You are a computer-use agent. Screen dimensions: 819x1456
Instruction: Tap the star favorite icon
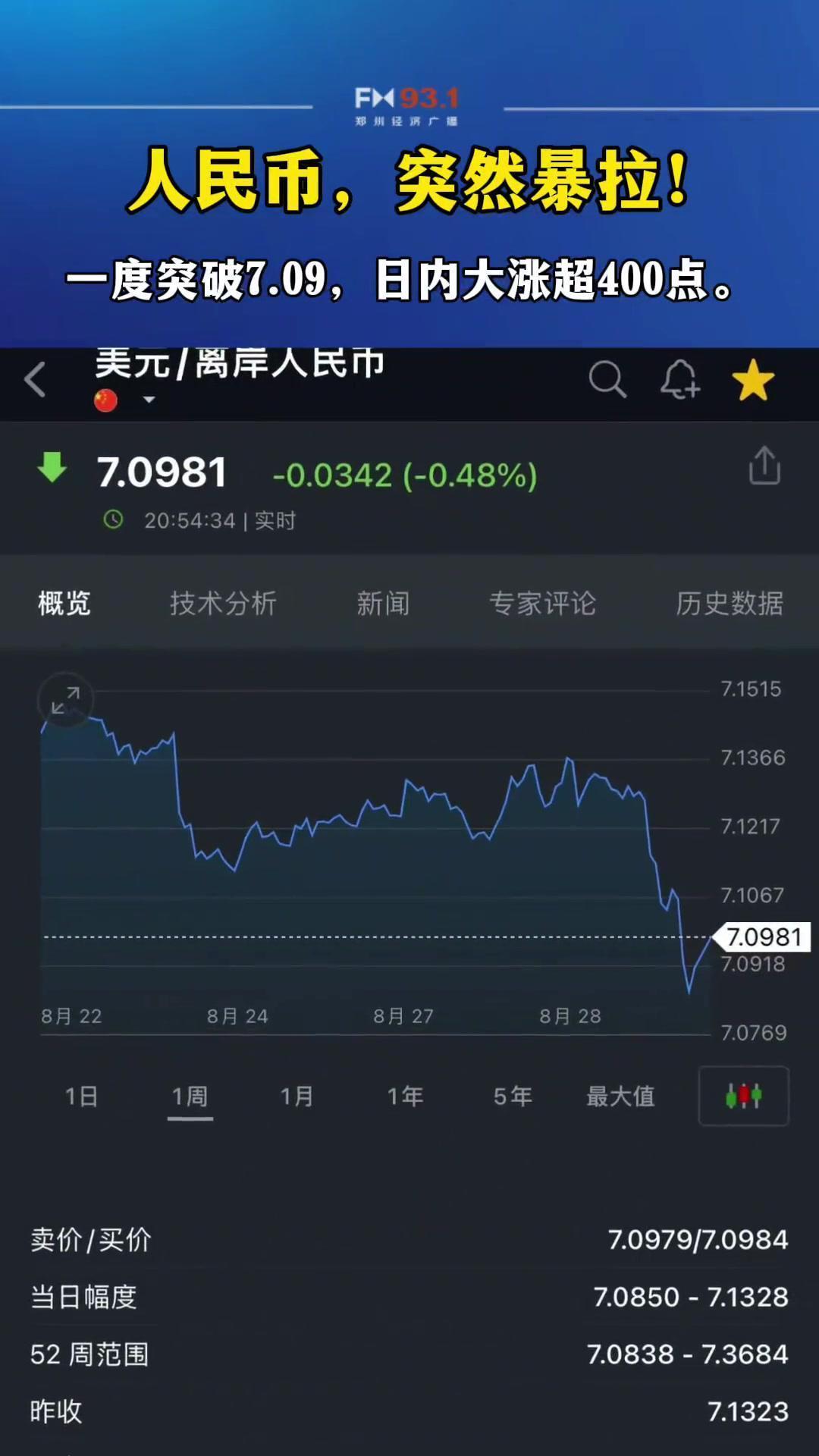(752, 381)
